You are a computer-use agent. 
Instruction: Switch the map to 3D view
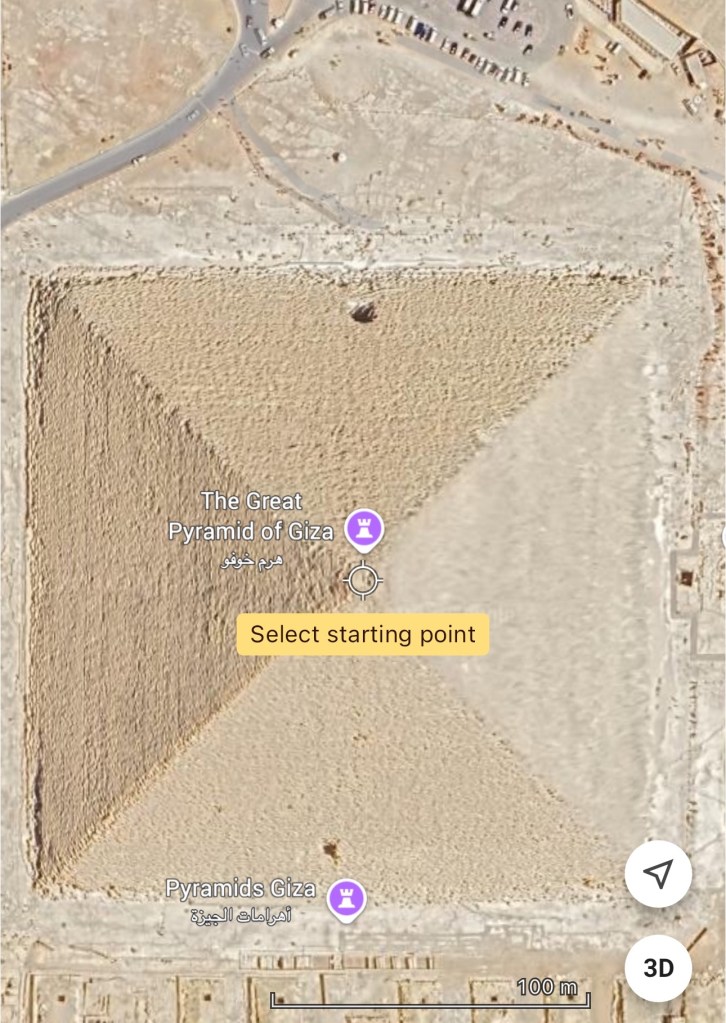coord(658,968)
